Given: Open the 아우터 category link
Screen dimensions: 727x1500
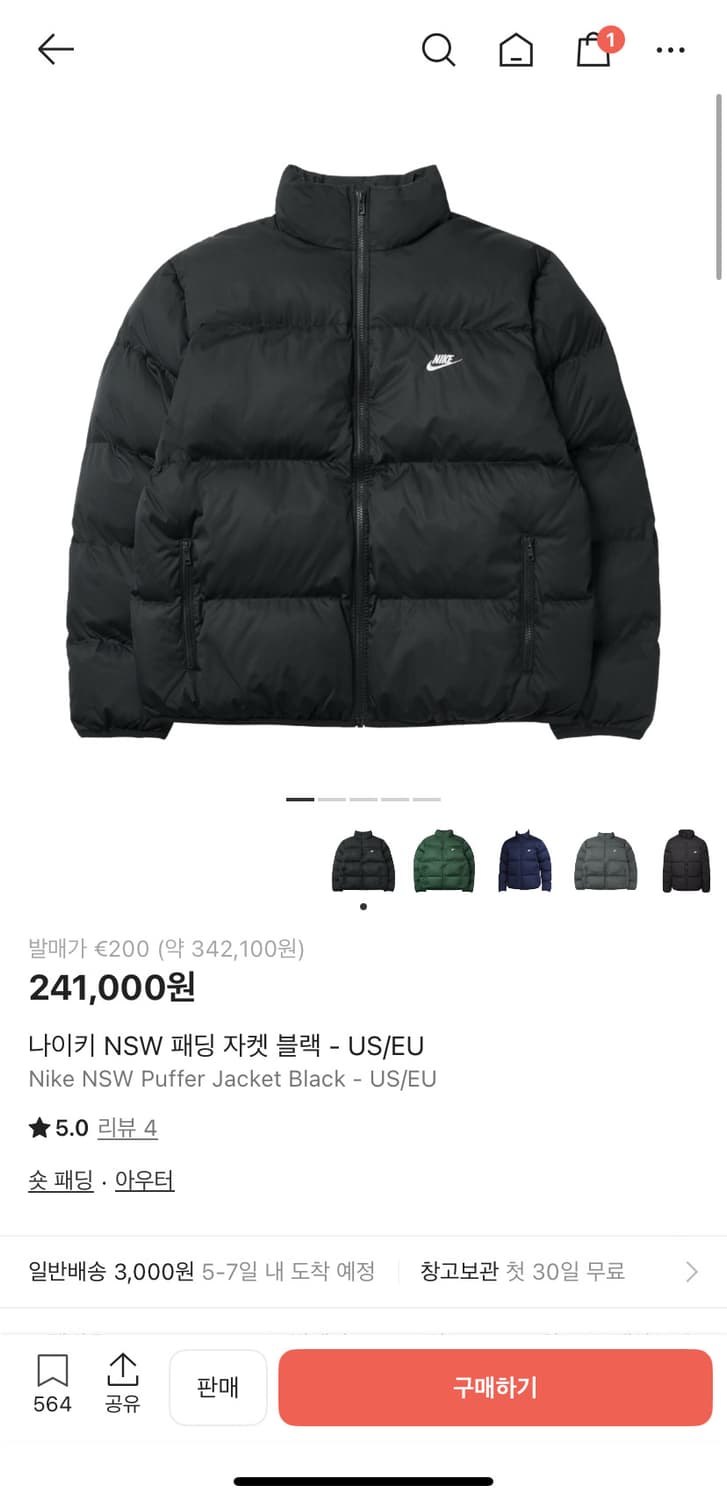Looking at the screenshot, I should [x=145, y=1181].
